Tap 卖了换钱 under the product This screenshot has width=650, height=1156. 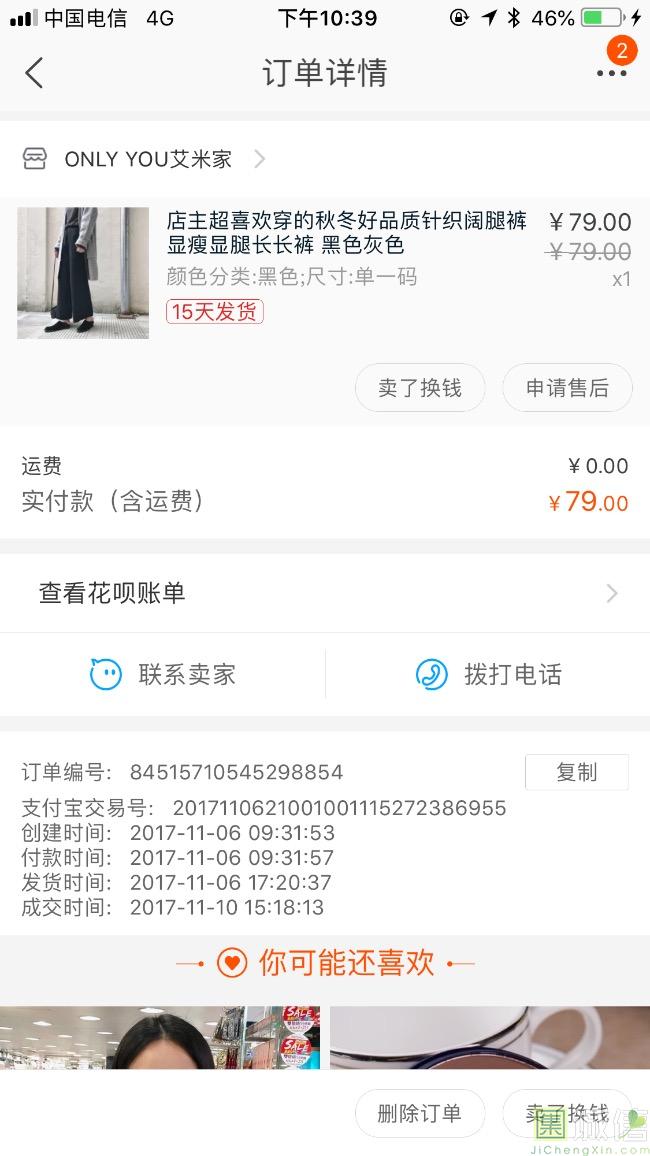pyautogui.click(x=420, y=388)
